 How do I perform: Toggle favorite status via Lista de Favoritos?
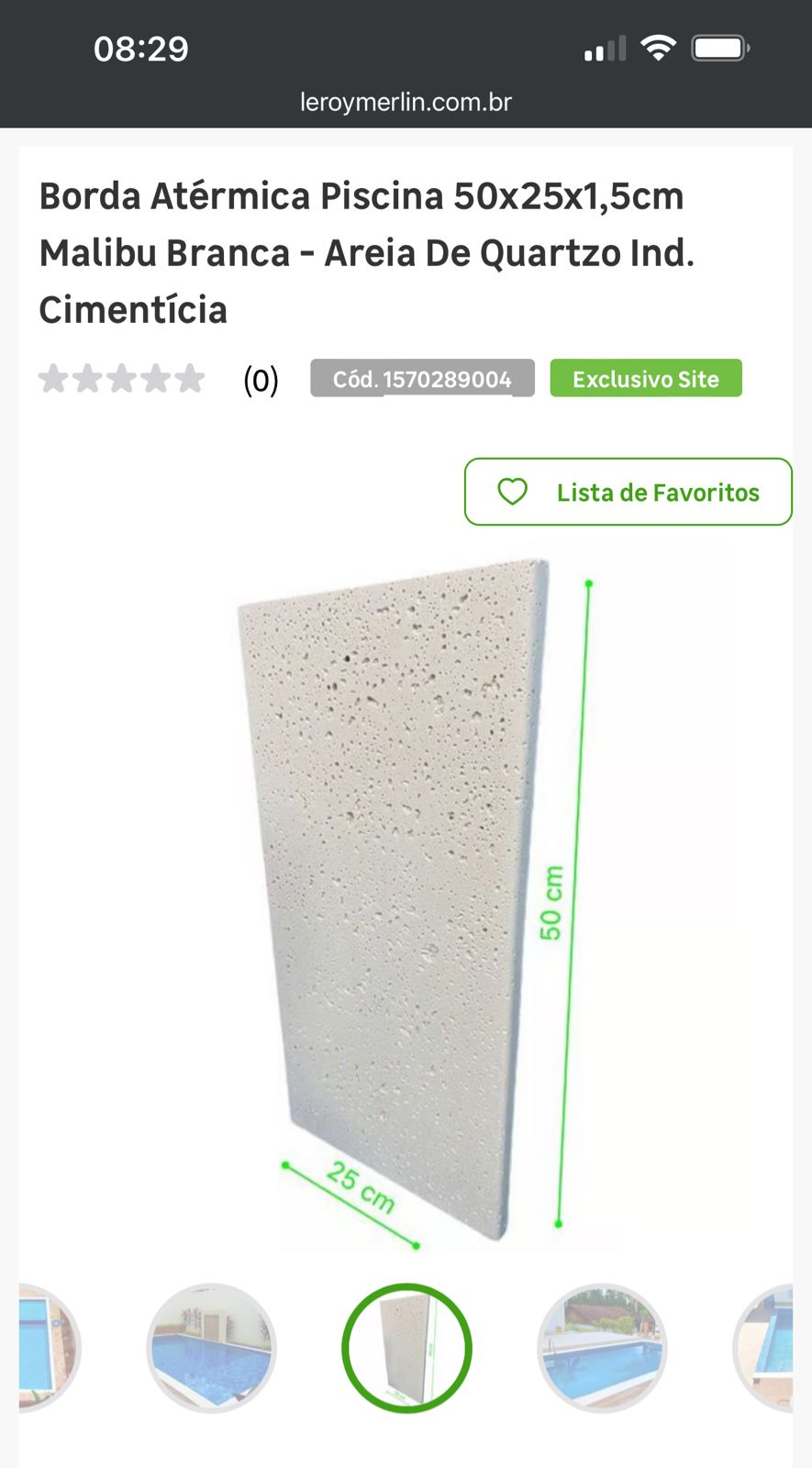(x=628, y=492)
